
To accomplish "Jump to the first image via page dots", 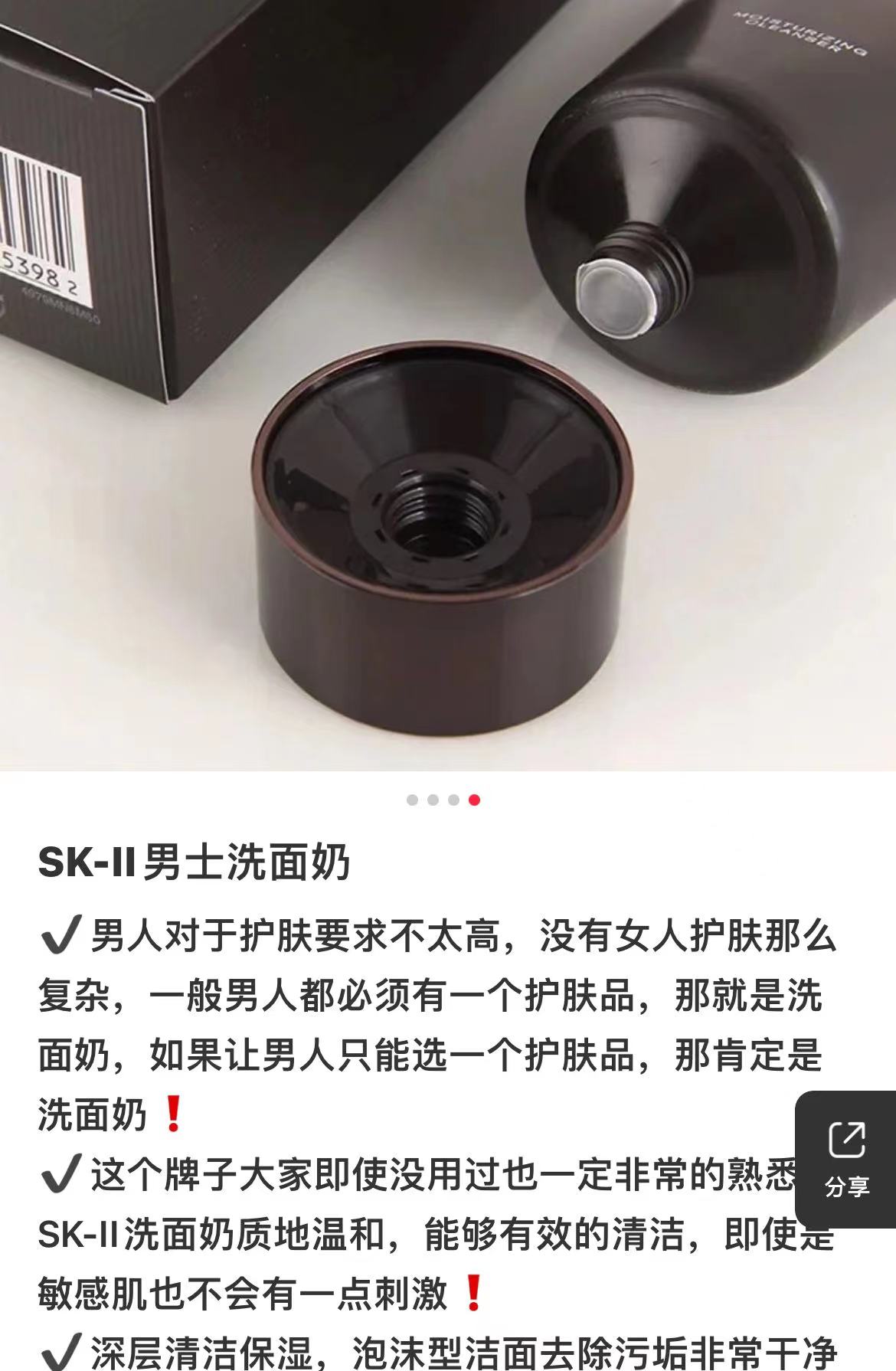I will click(412, 800).
